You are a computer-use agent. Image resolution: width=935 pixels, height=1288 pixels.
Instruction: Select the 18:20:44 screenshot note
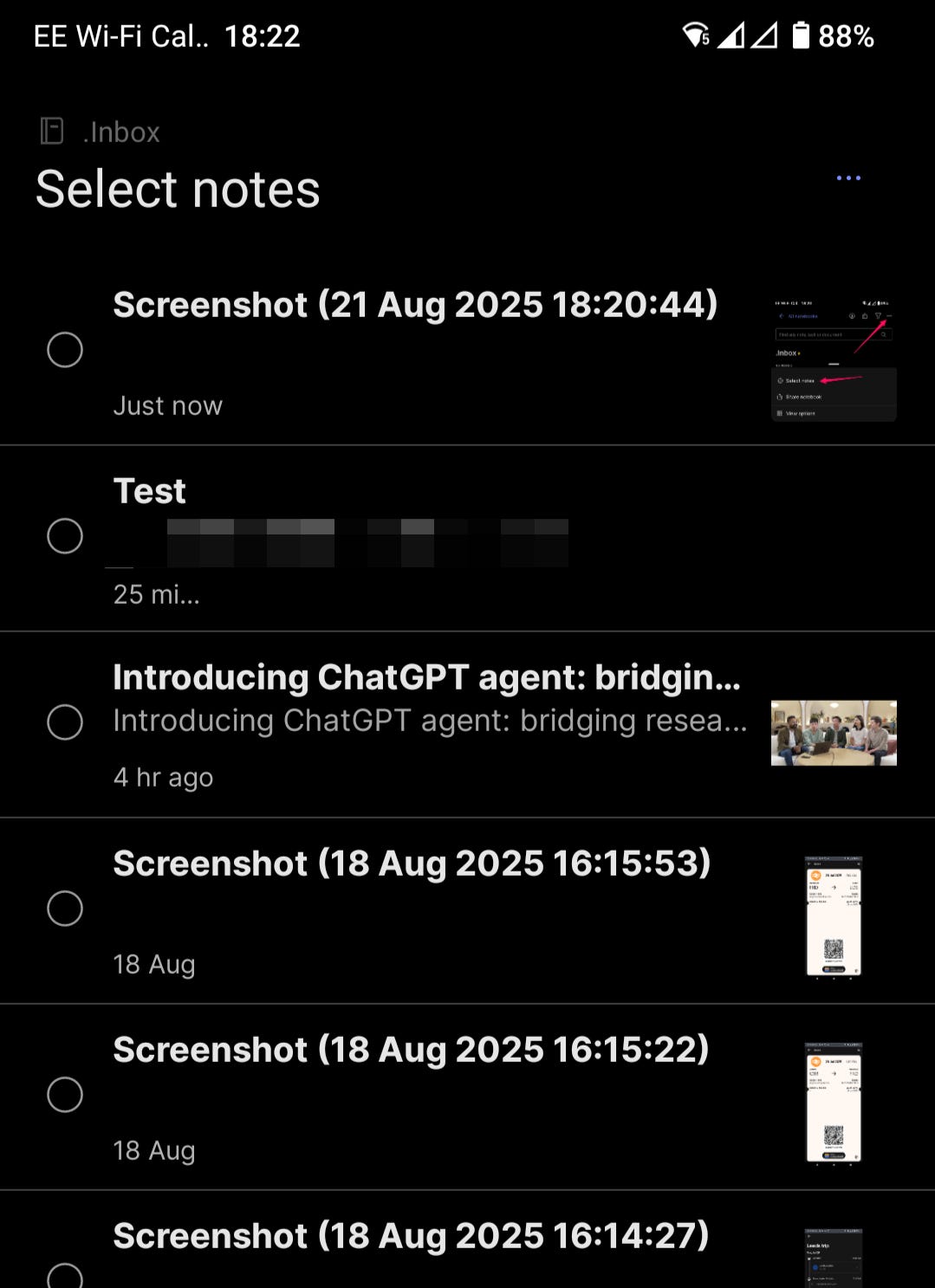(x=65, y=350)
